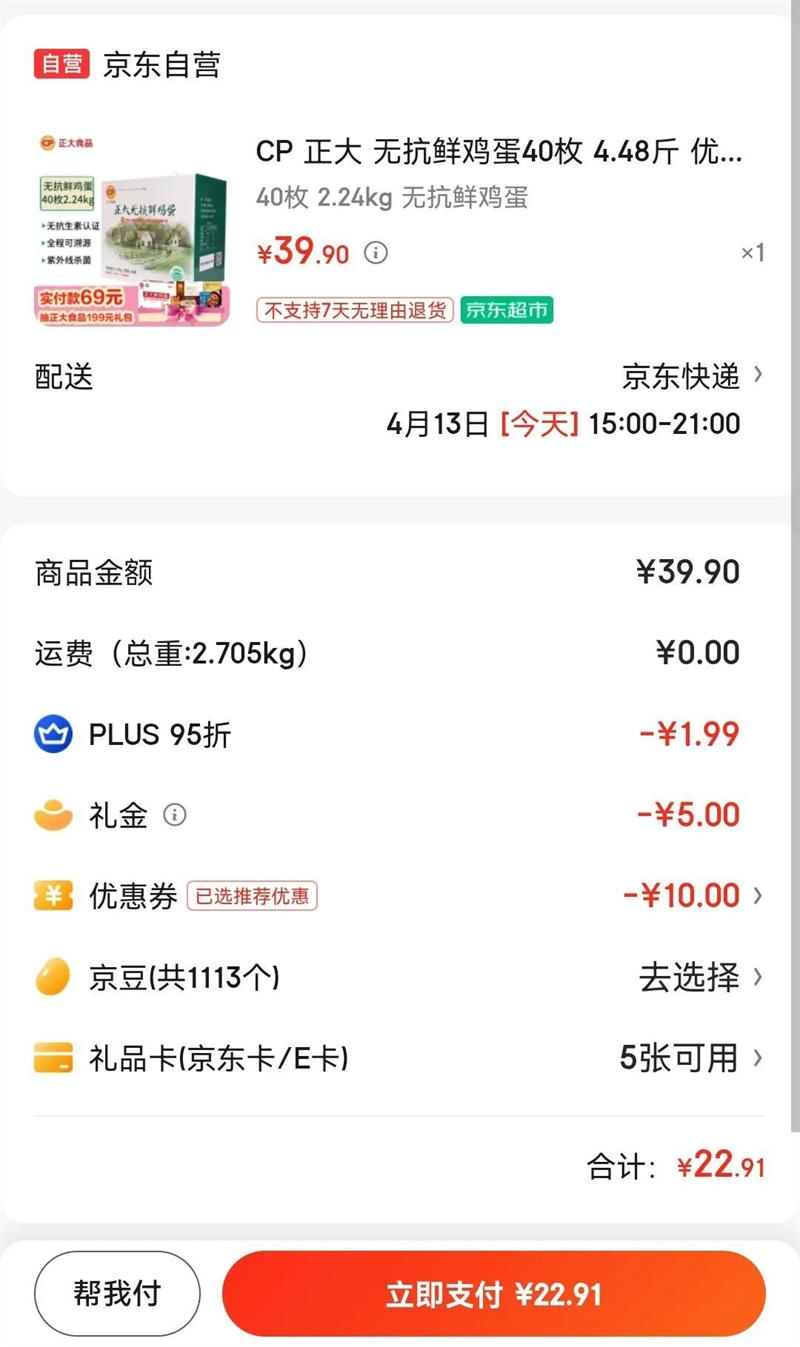Screen dimensions: 800x1347
Task: Choose 帮我付 to ask someone to pay
Action: click(x=117, y=1294)
